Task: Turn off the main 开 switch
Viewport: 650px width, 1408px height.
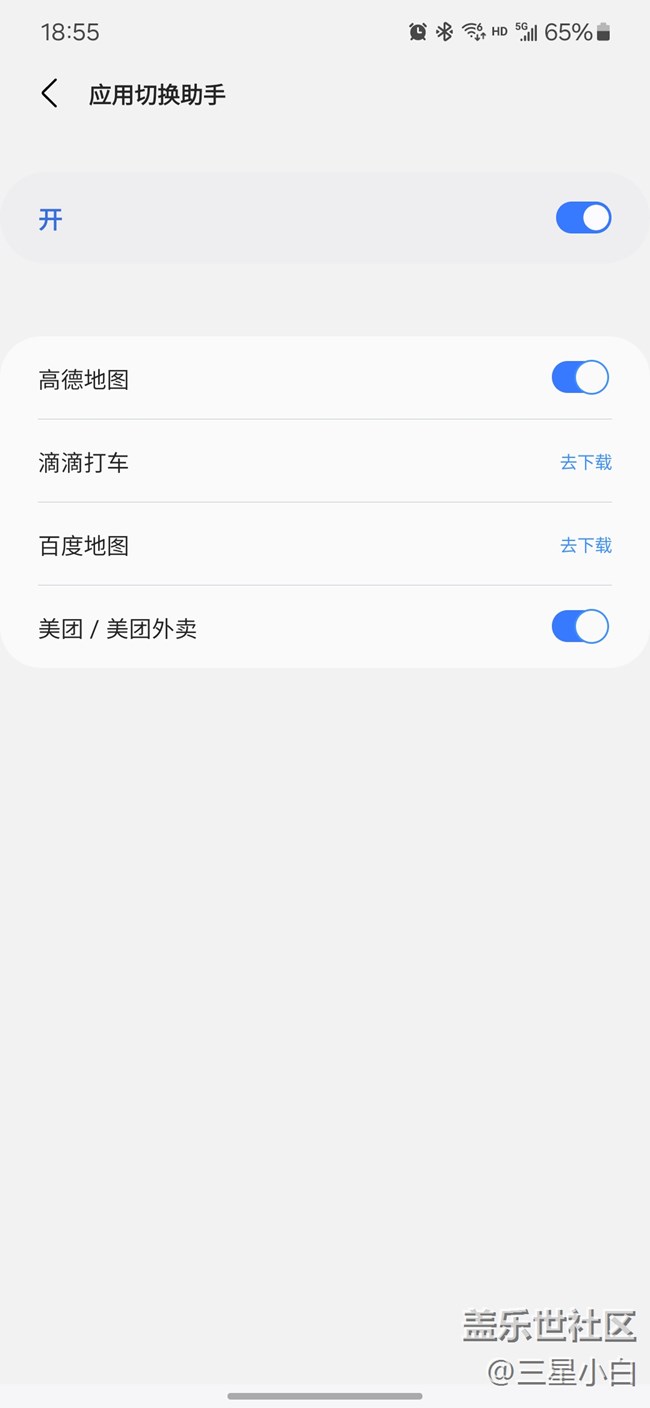Action: [583, 218]
